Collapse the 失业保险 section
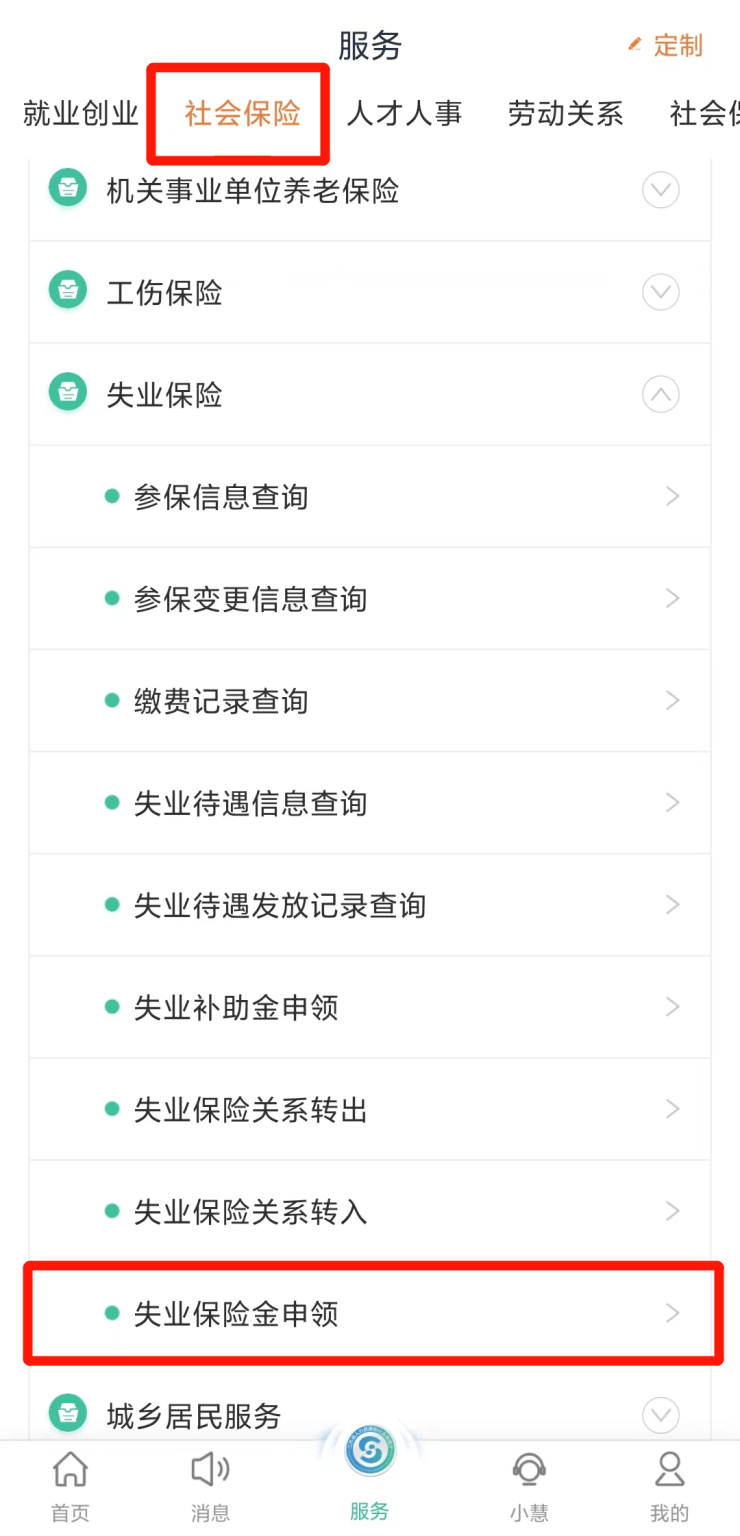740x1536 pixels. [660, 395]
